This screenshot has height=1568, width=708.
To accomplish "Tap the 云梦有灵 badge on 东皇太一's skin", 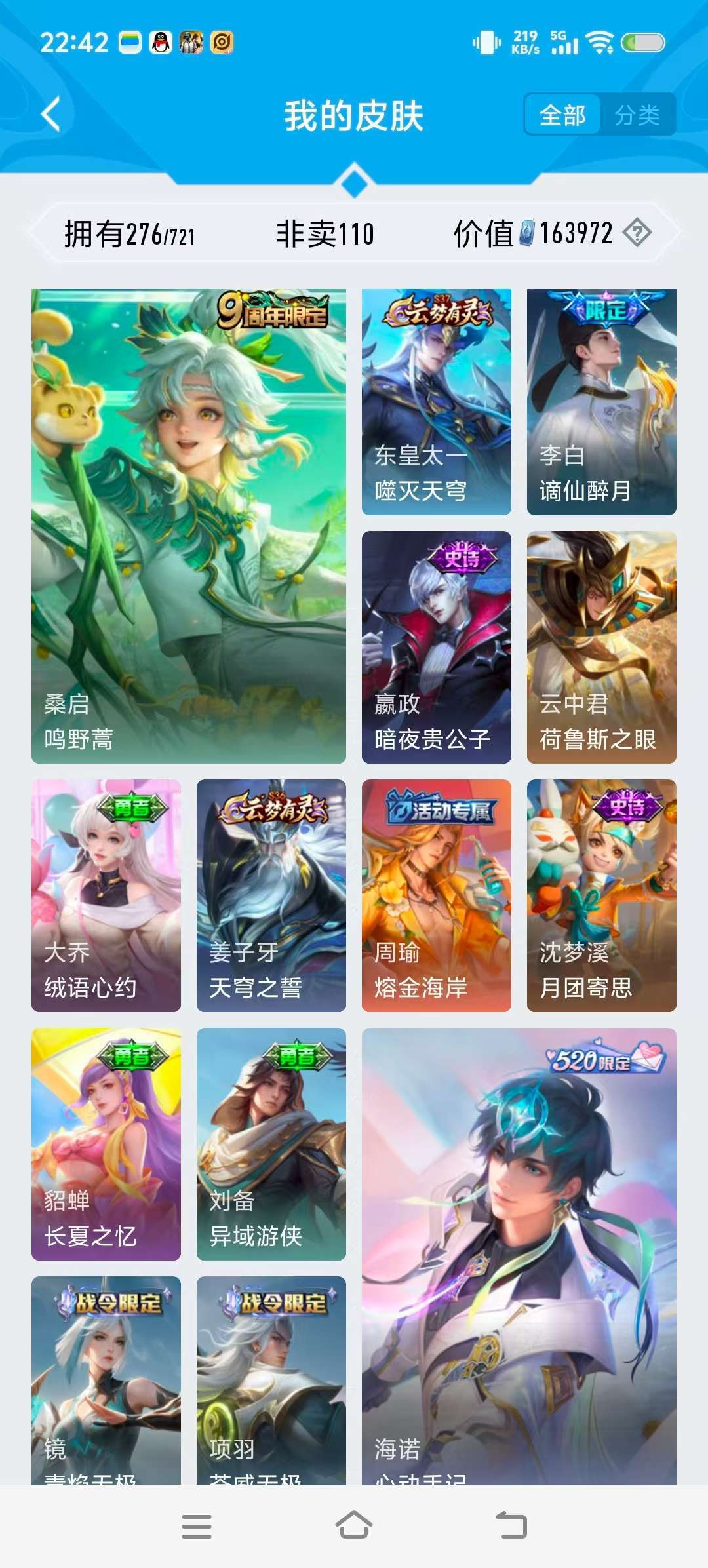I will (437, 311).
